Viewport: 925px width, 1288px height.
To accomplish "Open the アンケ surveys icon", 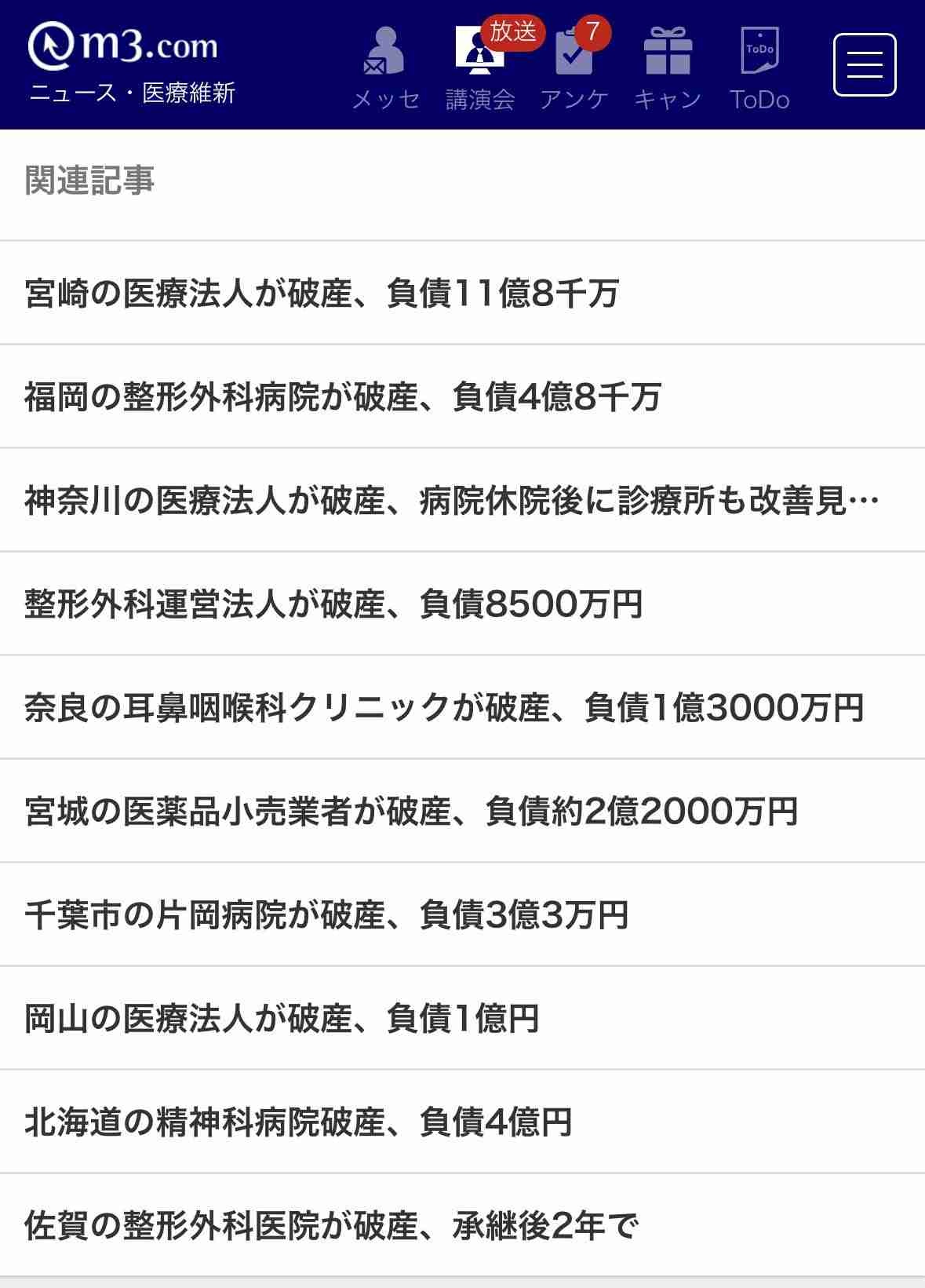I will (574, 67).
